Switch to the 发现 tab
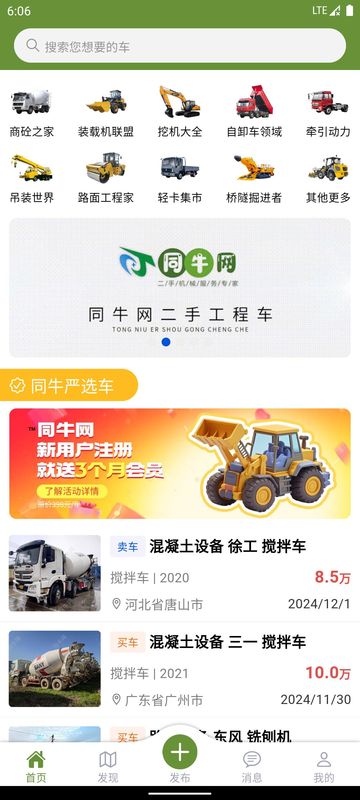 [108, 767]
